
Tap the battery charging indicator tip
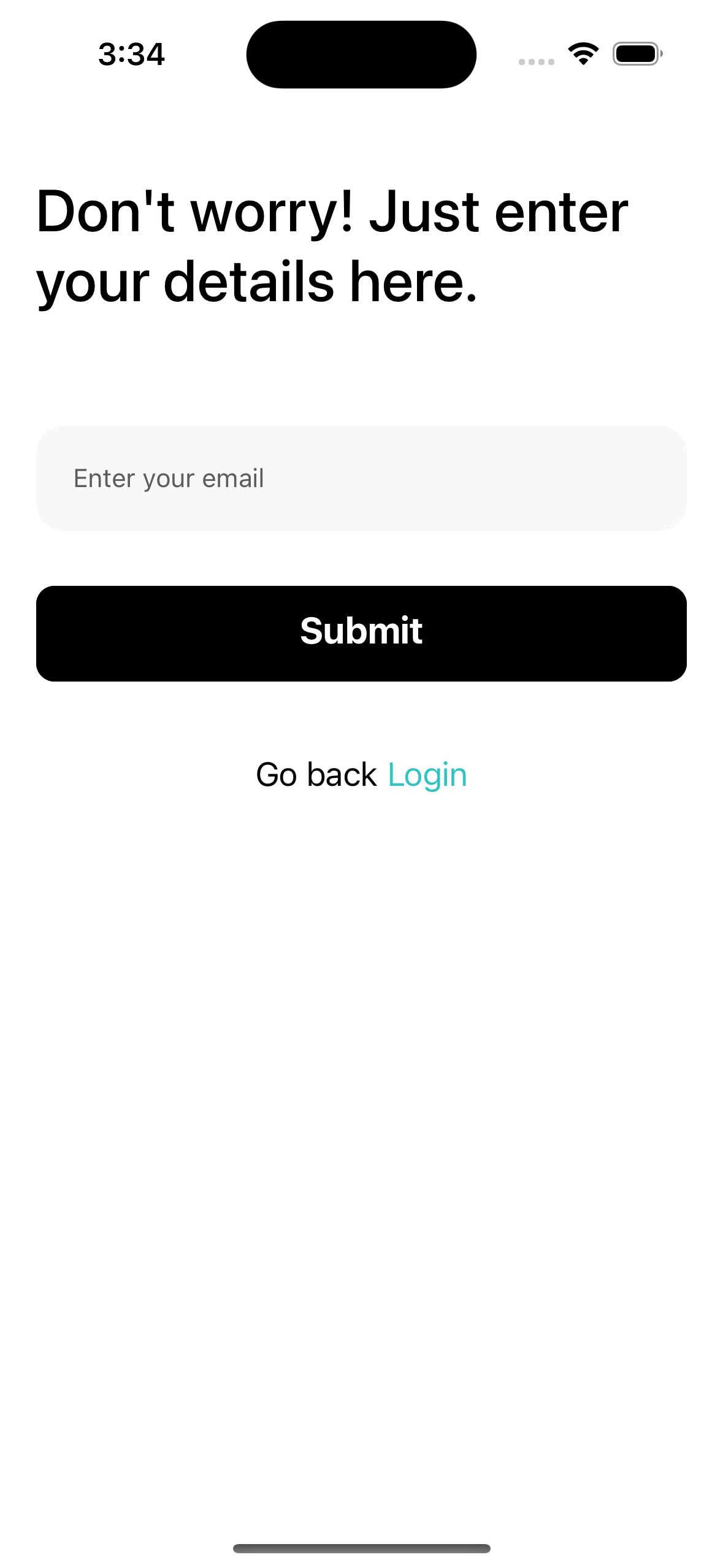(x=659, y=54)
